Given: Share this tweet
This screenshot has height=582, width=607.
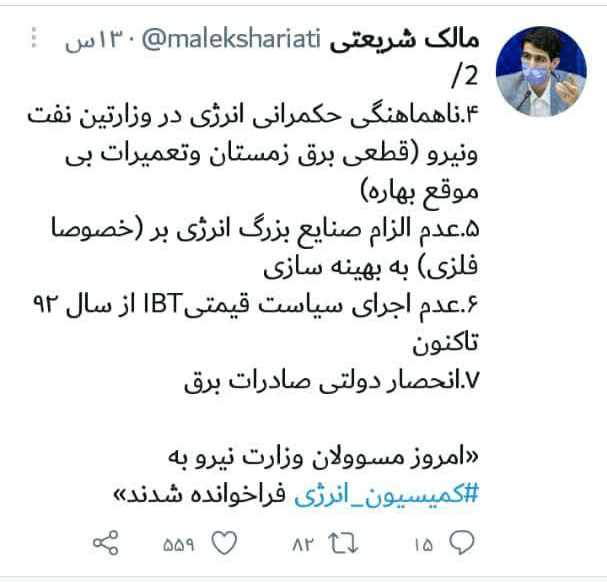Looking at the screenshot, I should (x=105, y=543).
